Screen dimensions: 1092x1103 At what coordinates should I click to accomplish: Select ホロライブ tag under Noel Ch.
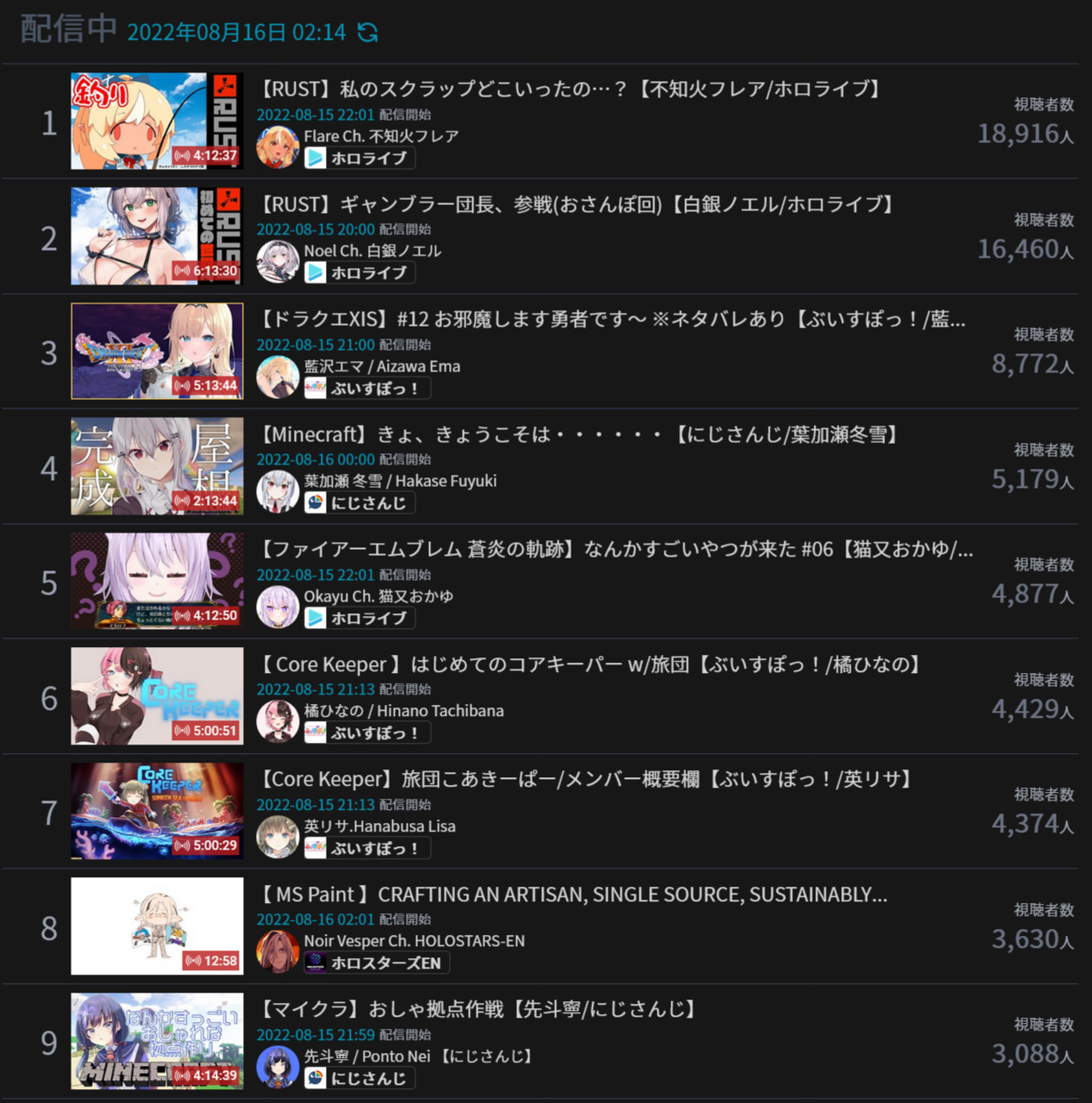(x=359, y=273)
